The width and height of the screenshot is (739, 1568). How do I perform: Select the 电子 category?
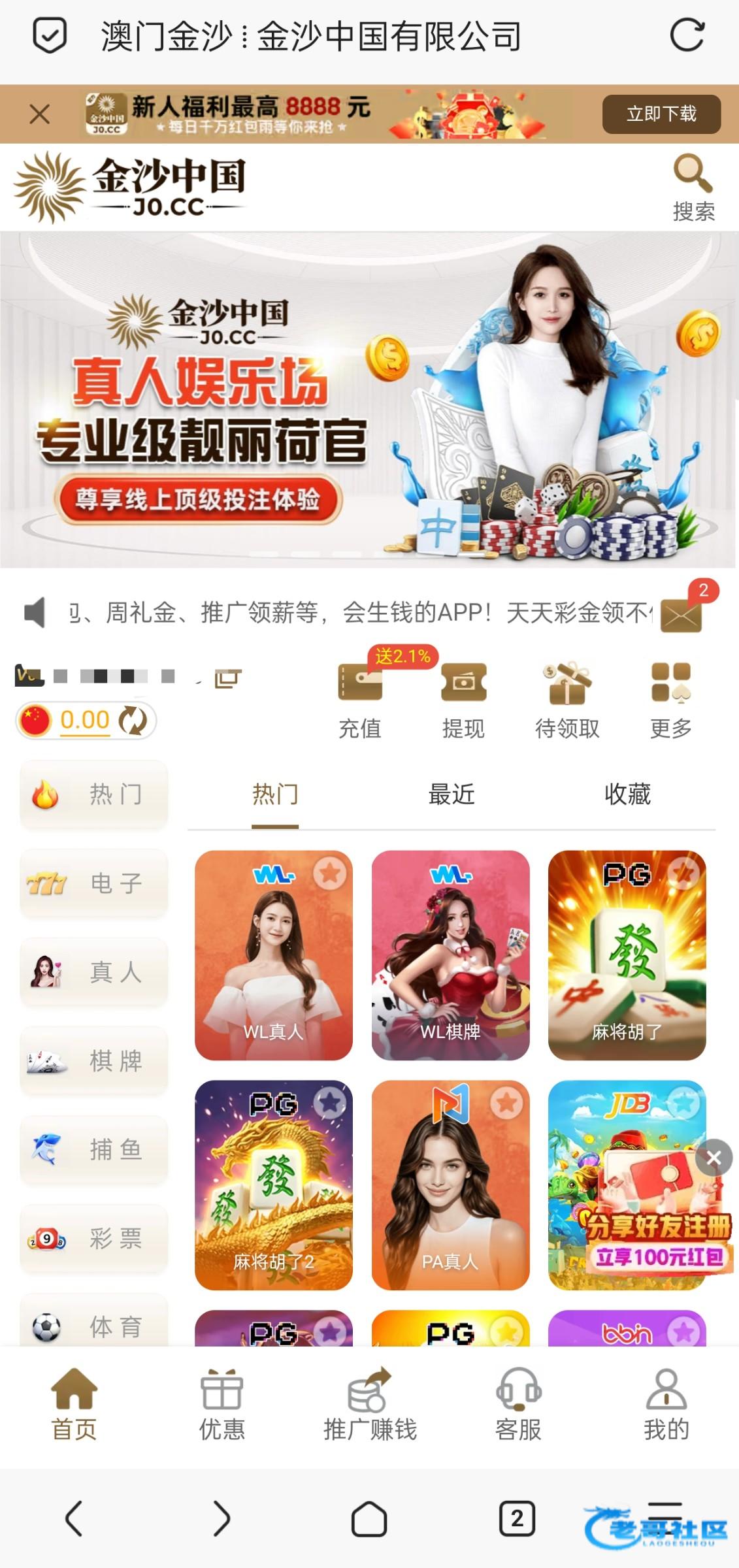point(94,883)
